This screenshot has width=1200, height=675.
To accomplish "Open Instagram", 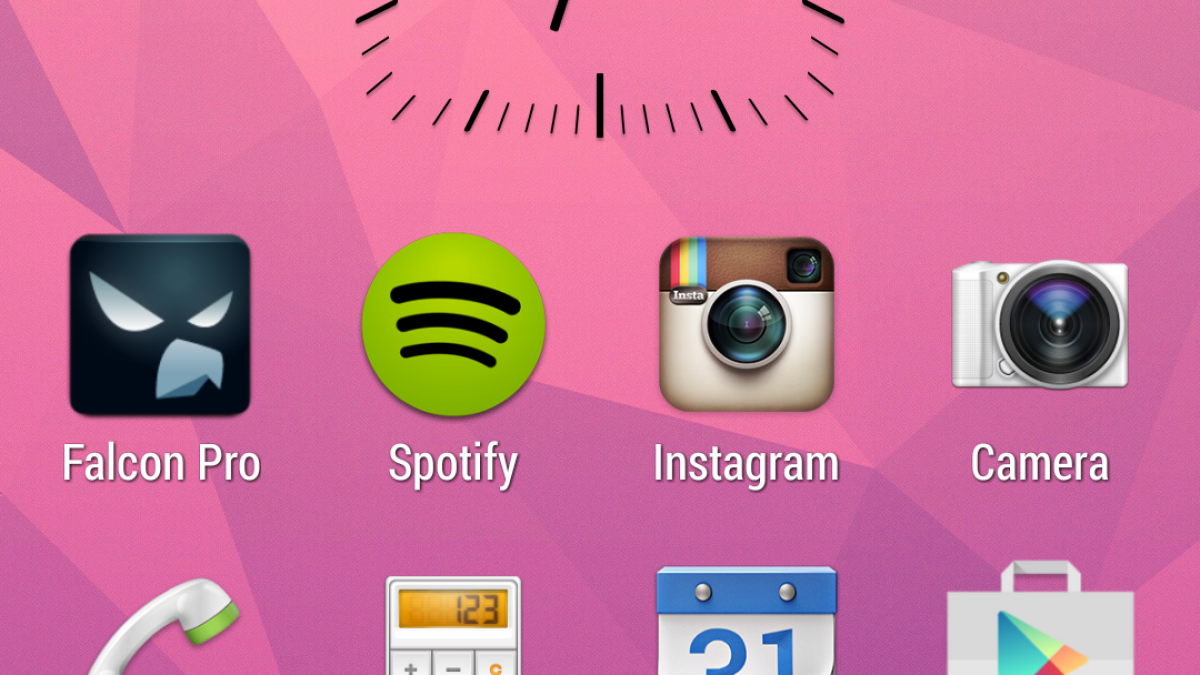I will 746,325.
